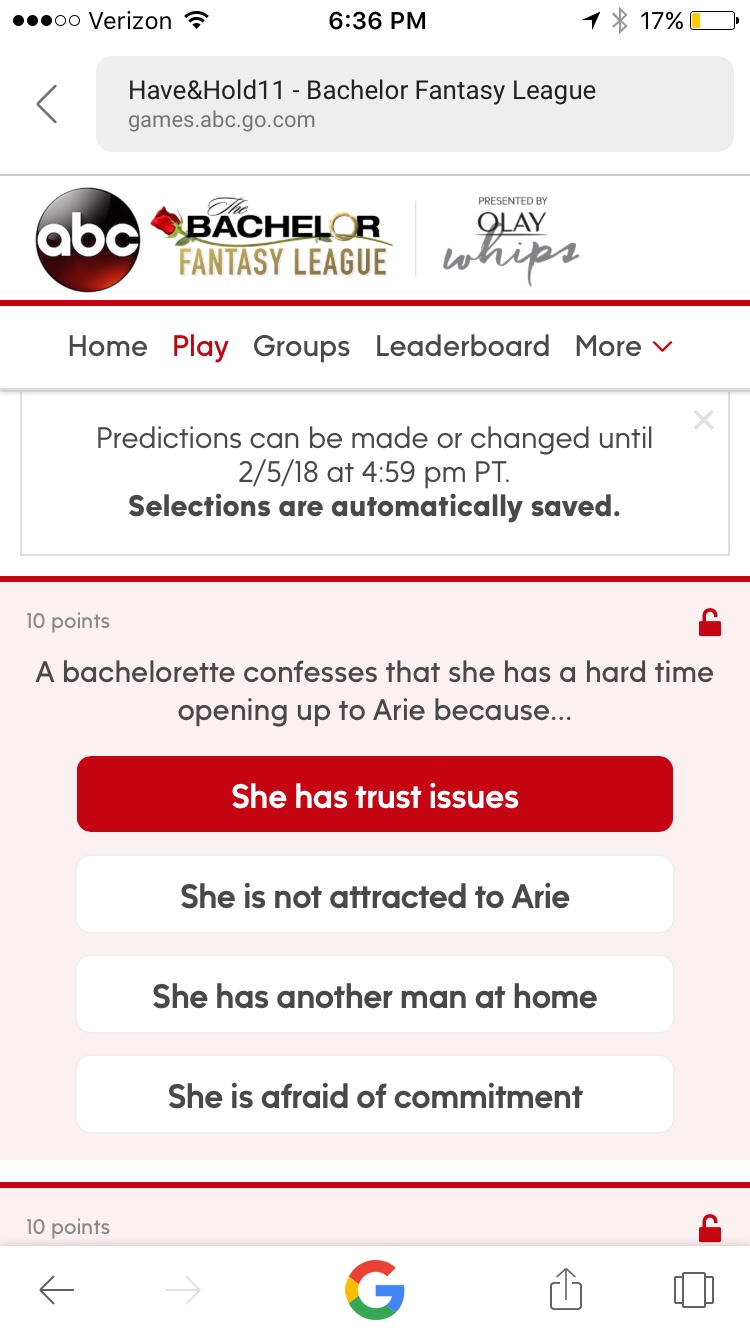Choose 'She is not attracted to Arie'
750x1334 pixels.
pos(375,895)
